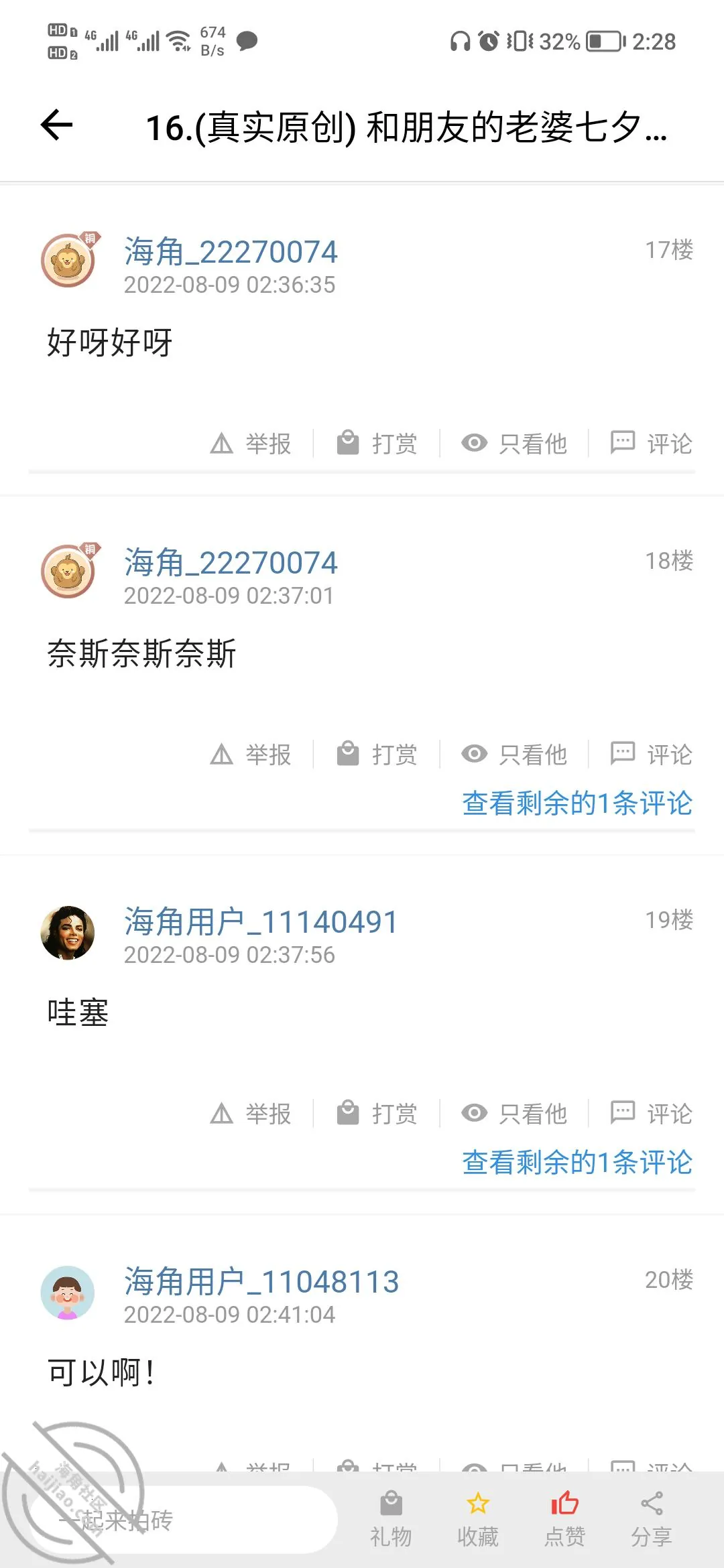This screenshot has height=1568, width=724.
Task: Tap 打赏 on the 17楼 comment
Action: 377,444
